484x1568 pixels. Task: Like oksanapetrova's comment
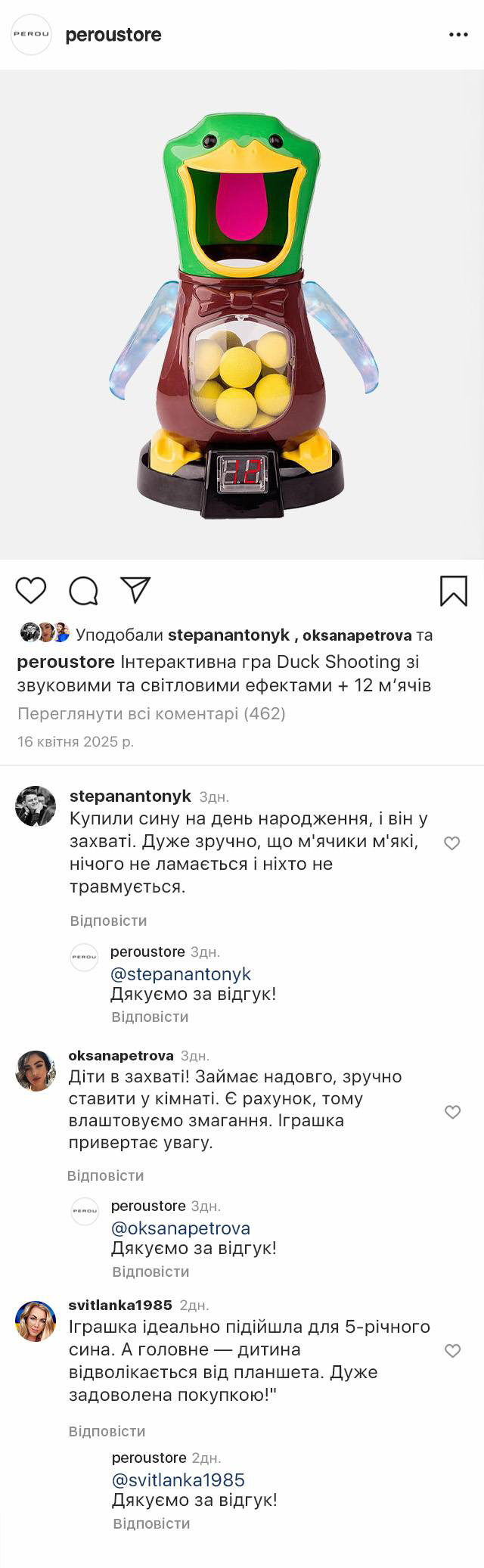tap(452, 1112)
